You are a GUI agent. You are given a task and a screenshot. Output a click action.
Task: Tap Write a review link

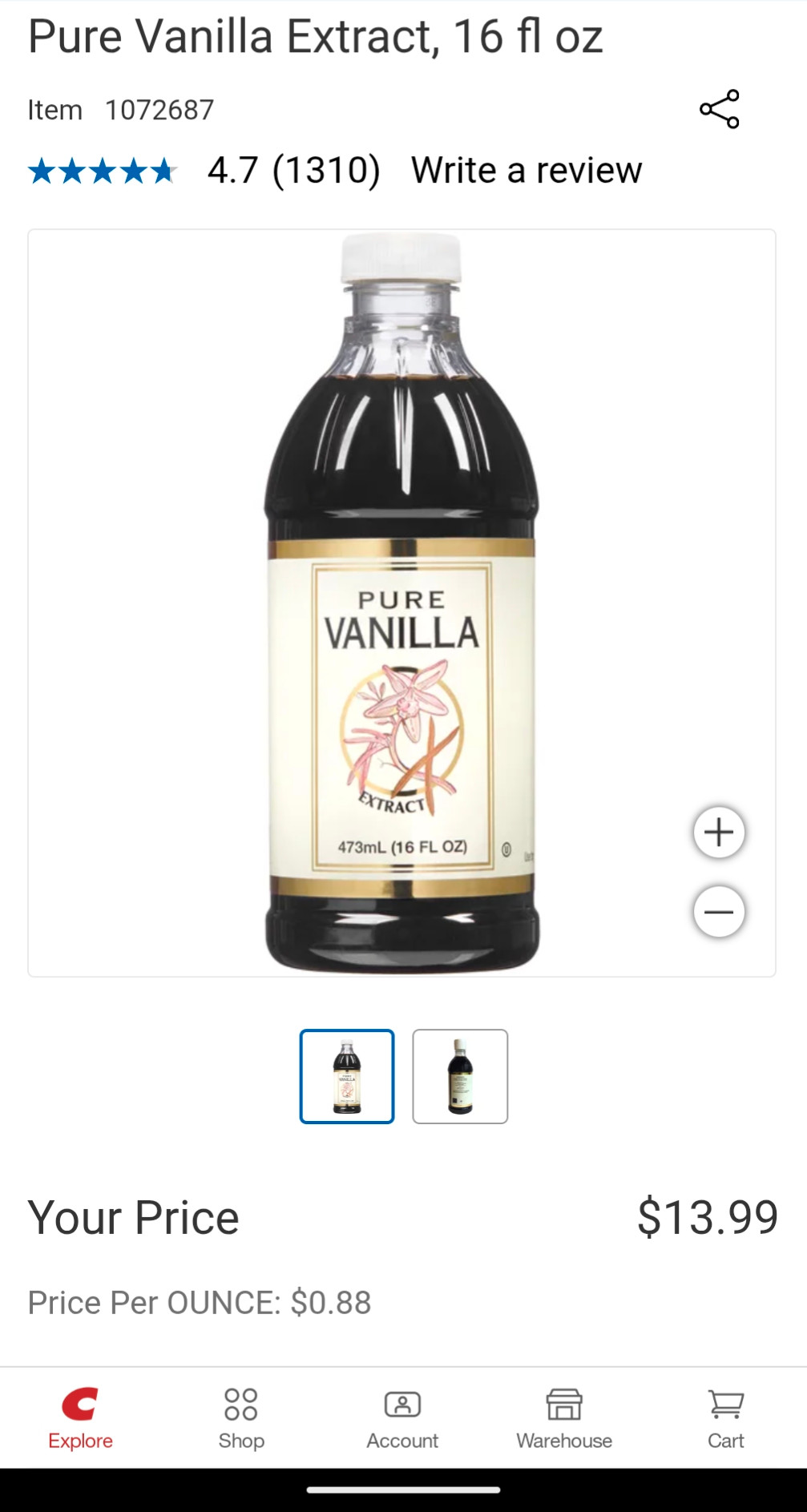click(527, 170)
